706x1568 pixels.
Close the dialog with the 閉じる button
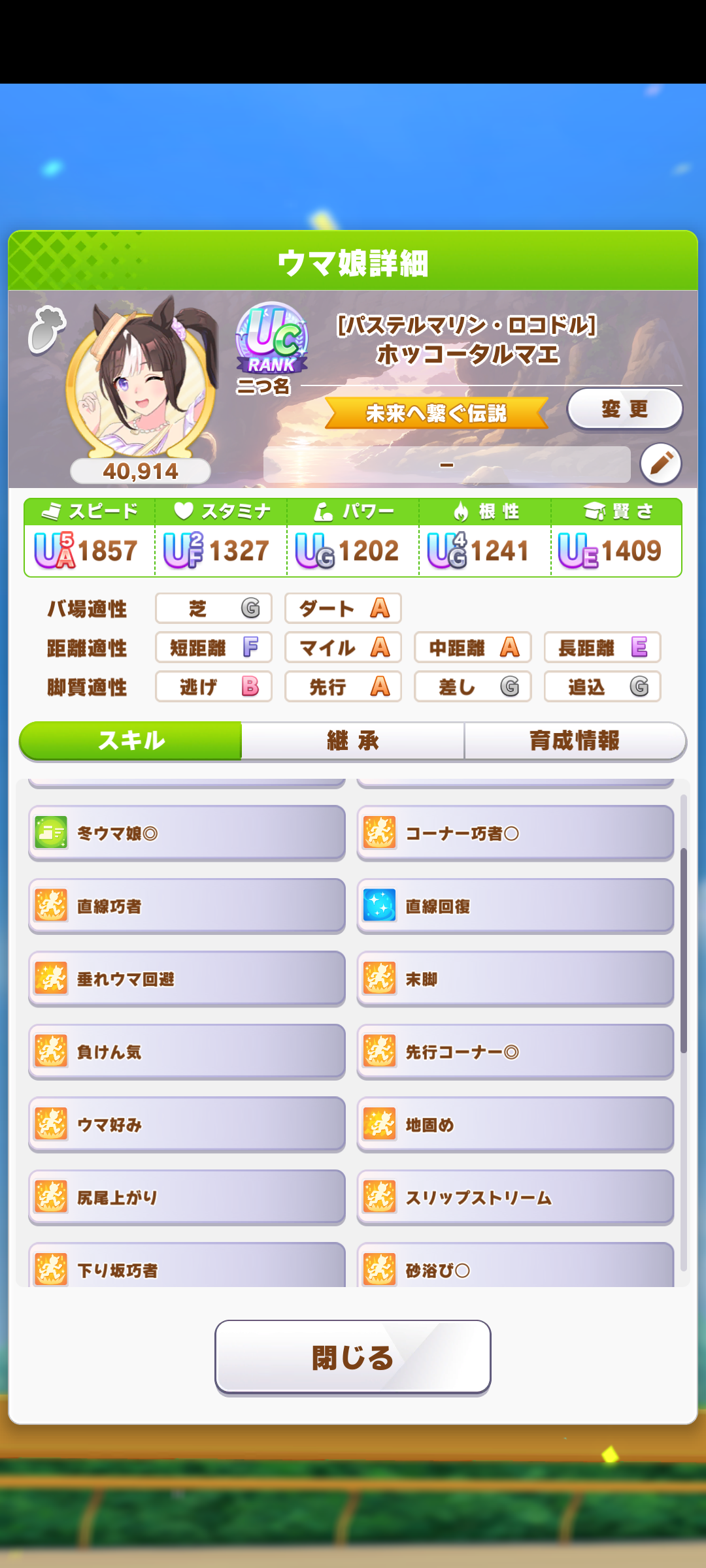pos(353,1357)
